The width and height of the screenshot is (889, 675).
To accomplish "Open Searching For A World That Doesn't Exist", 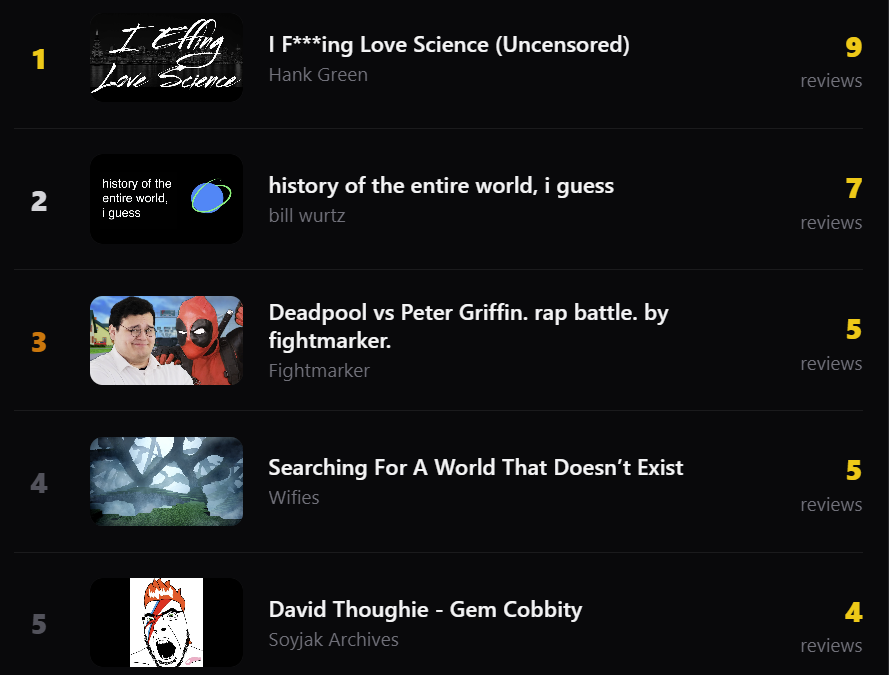I will pos(476,468).
